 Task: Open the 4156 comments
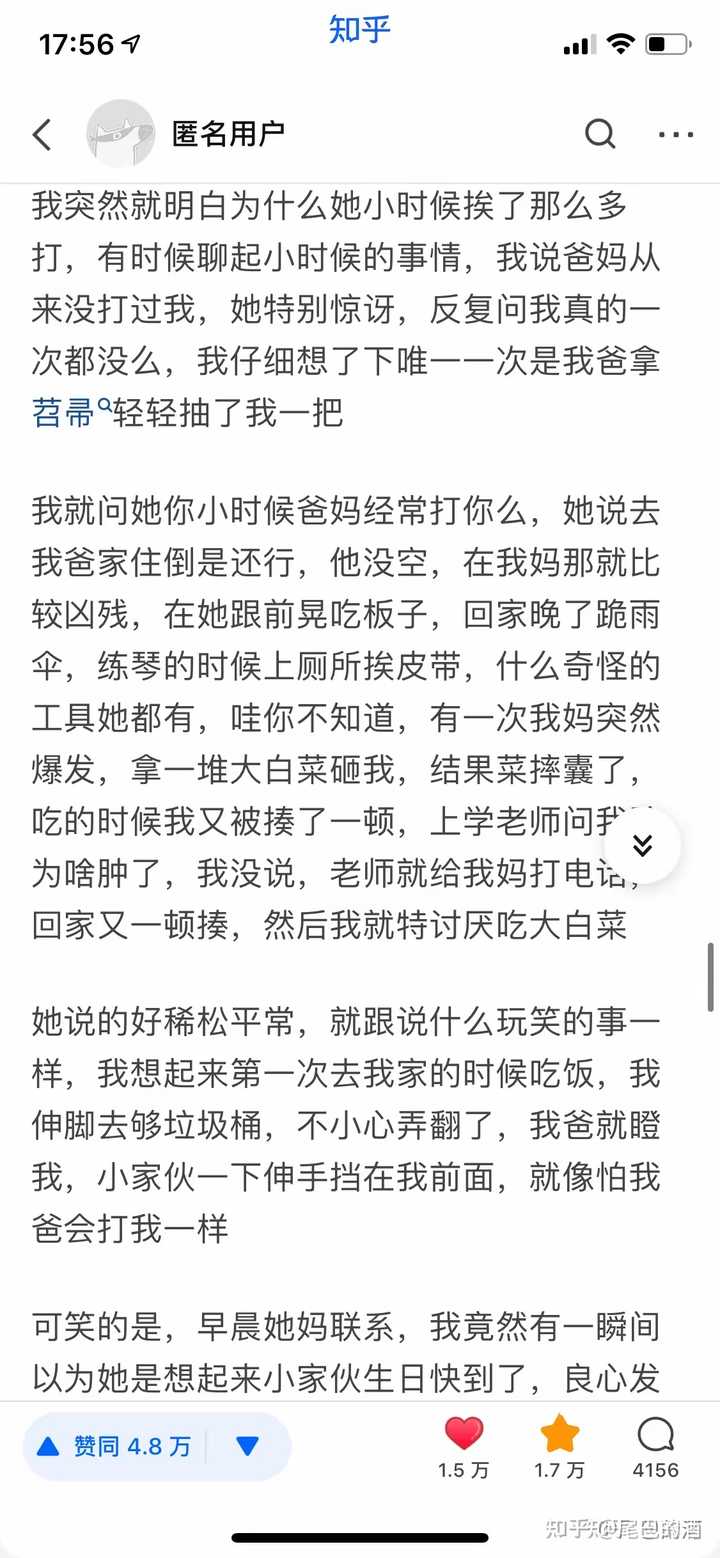(655, 1446)
